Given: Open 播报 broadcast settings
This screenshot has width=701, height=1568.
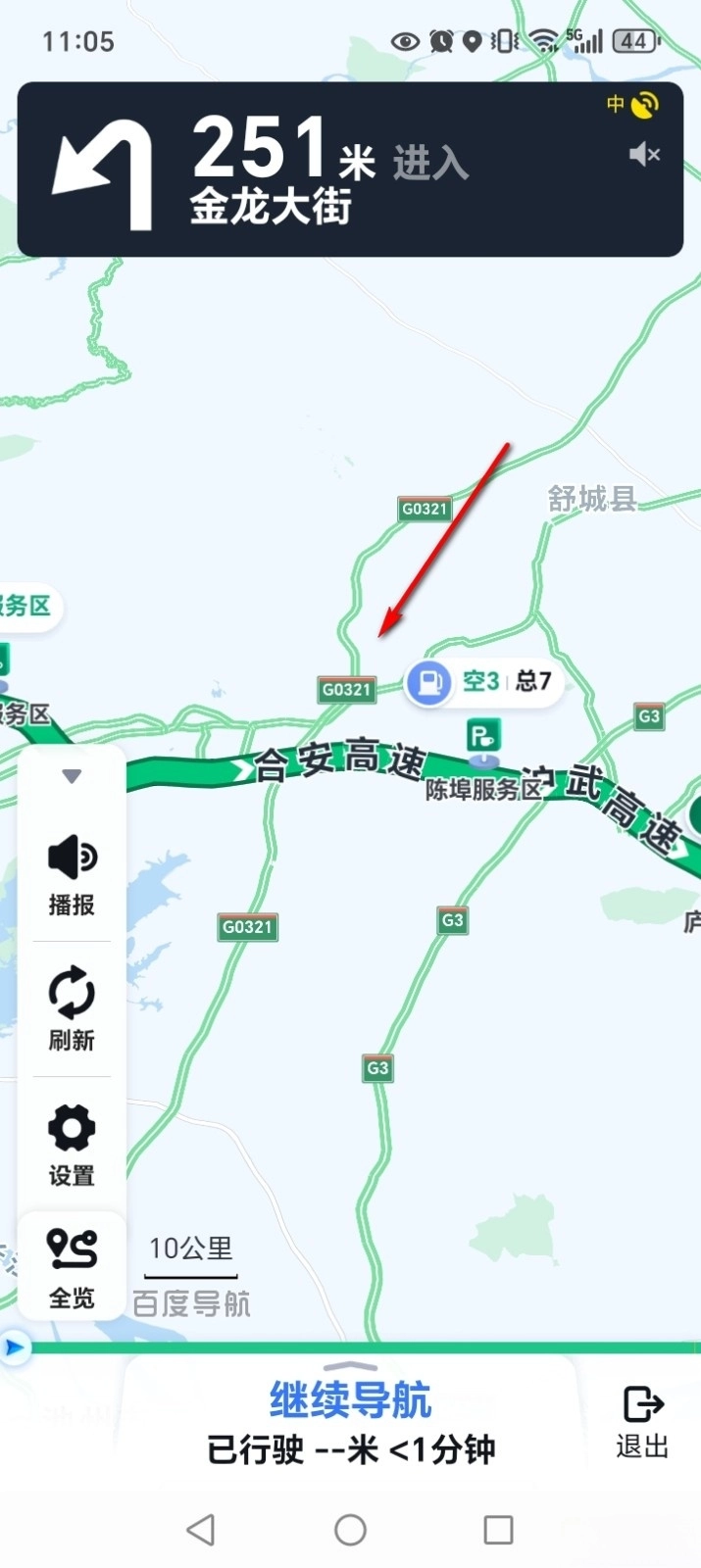Looking at the screenshot, I should 72,875.
